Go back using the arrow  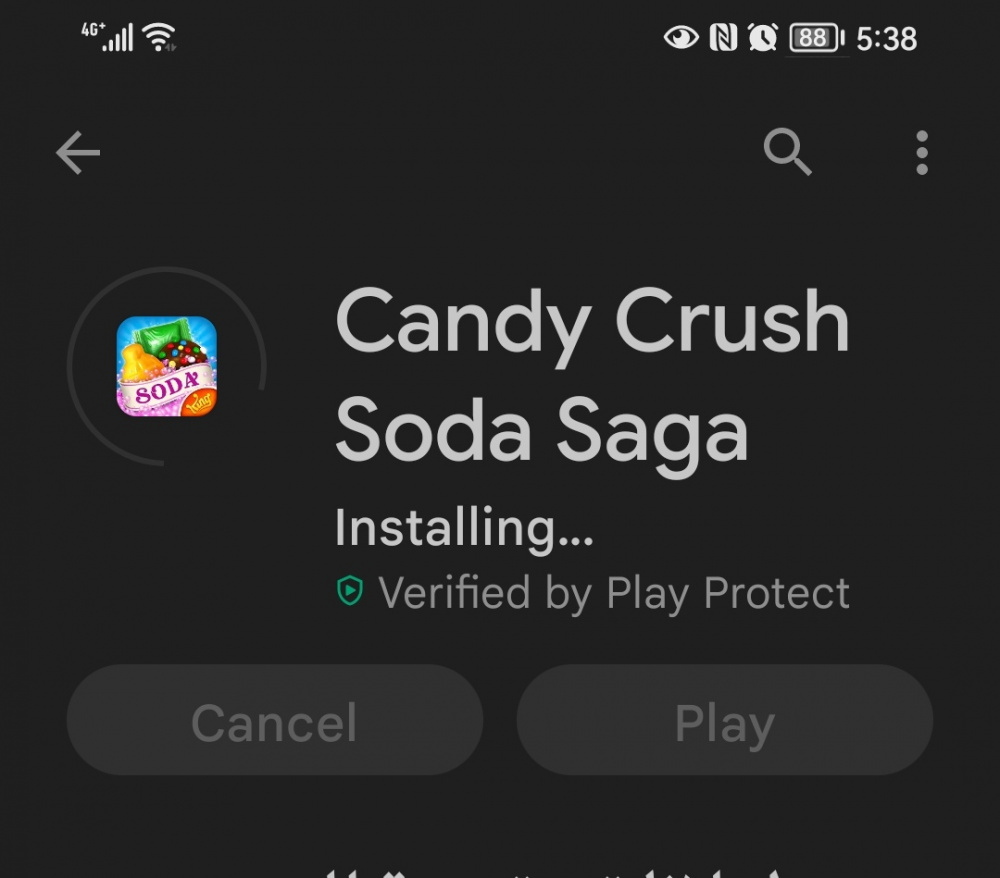[x=78, y=153]
